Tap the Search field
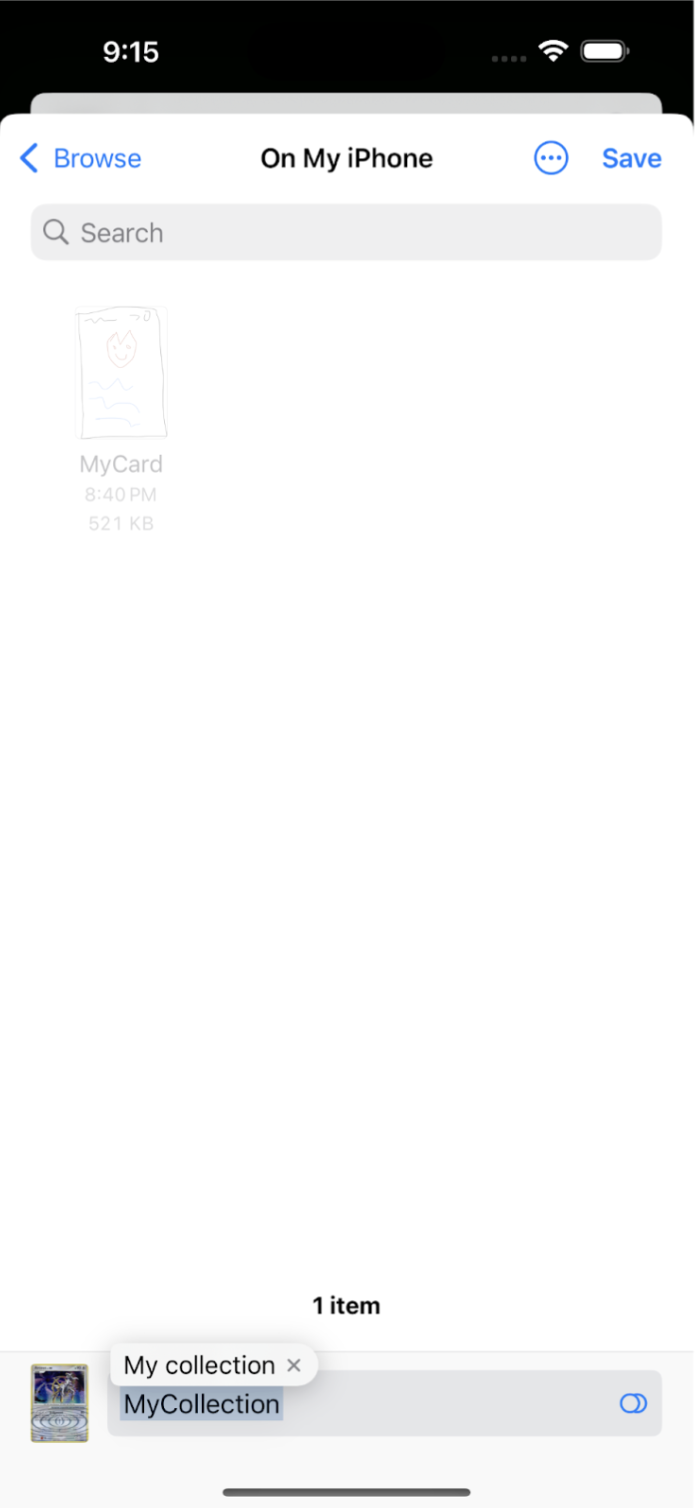Screen dimensions: 698x1508 [346, 233]
